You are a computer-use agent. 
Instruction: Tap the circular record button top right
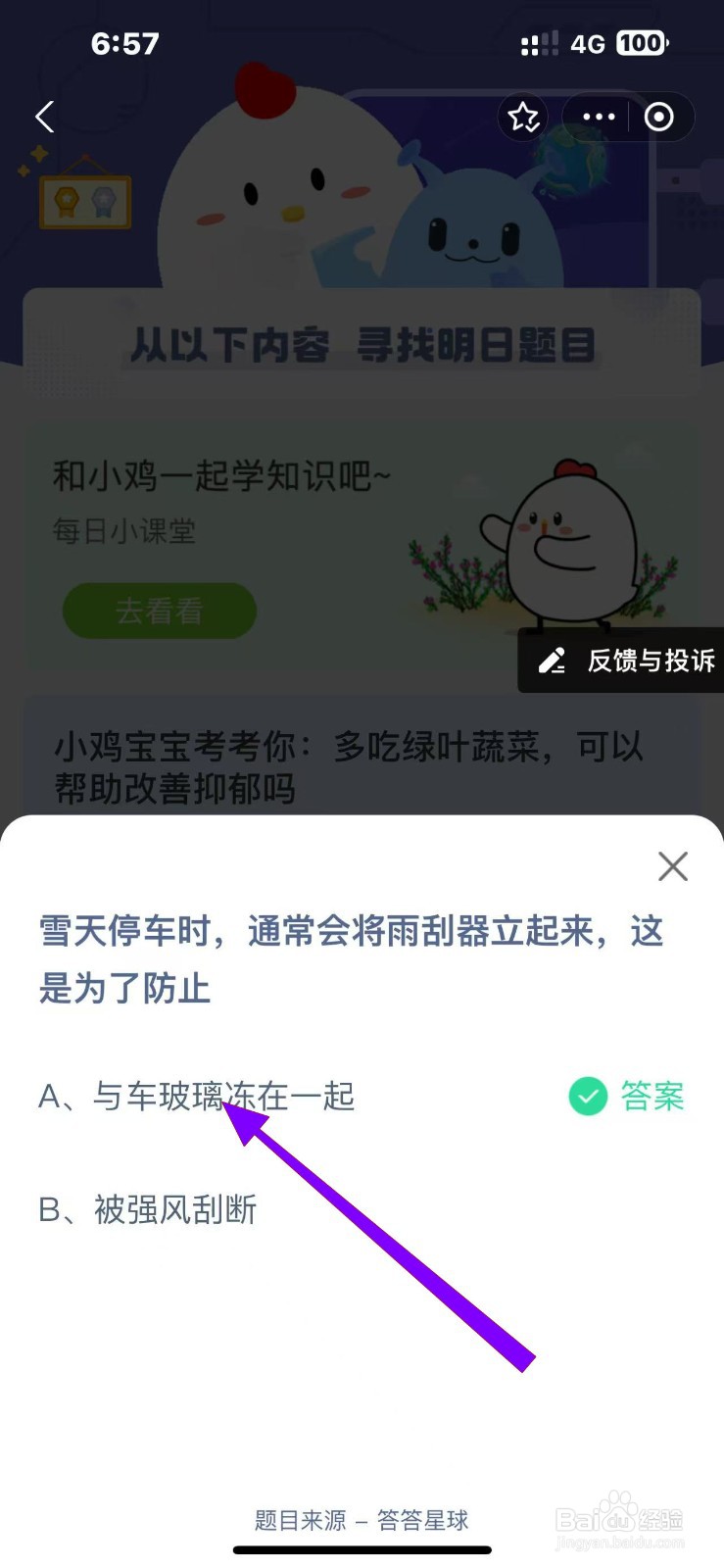coord(657,117)
